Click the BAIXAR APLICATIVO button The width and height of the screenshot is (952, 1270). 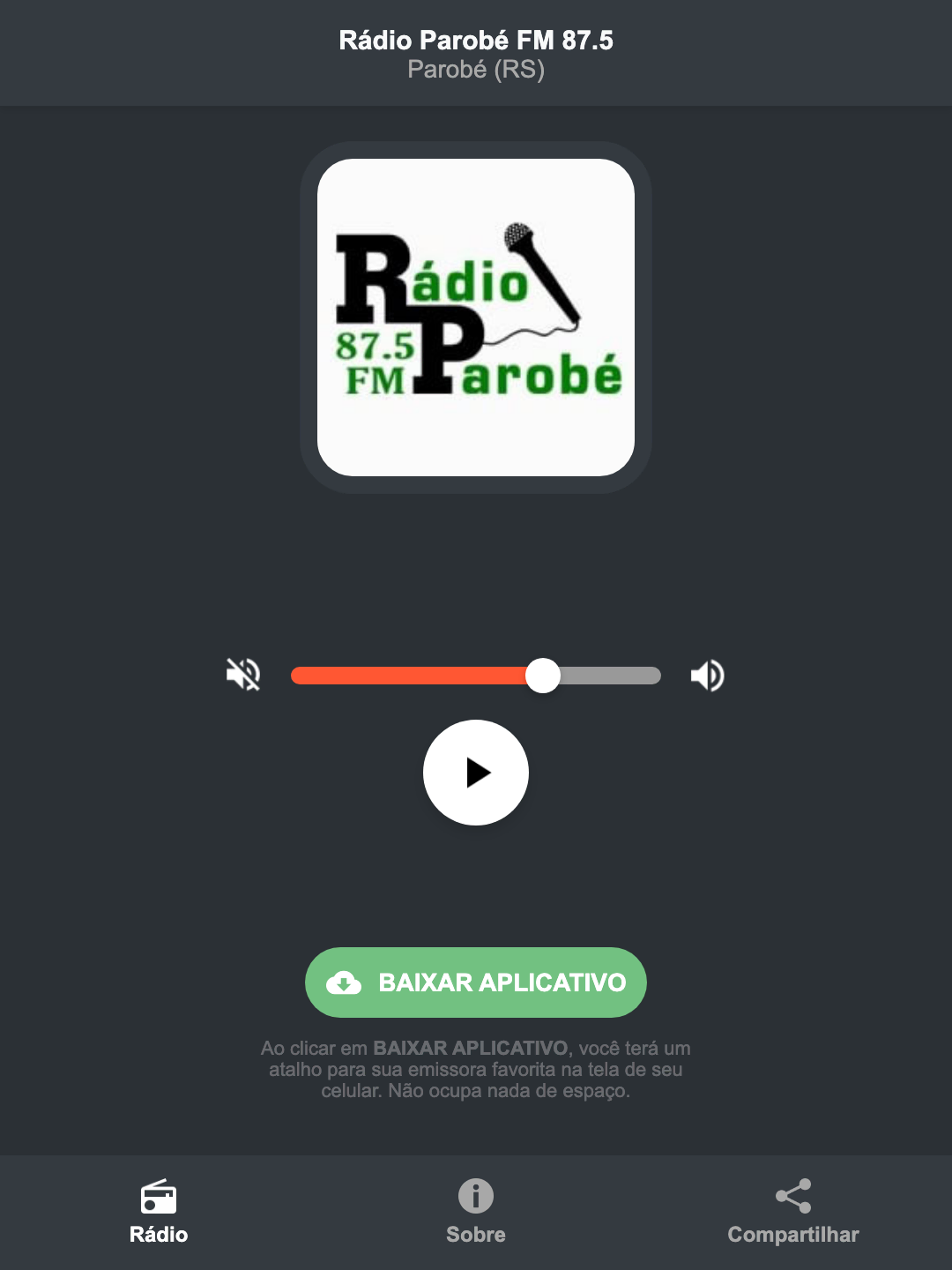tap(475, 982)
